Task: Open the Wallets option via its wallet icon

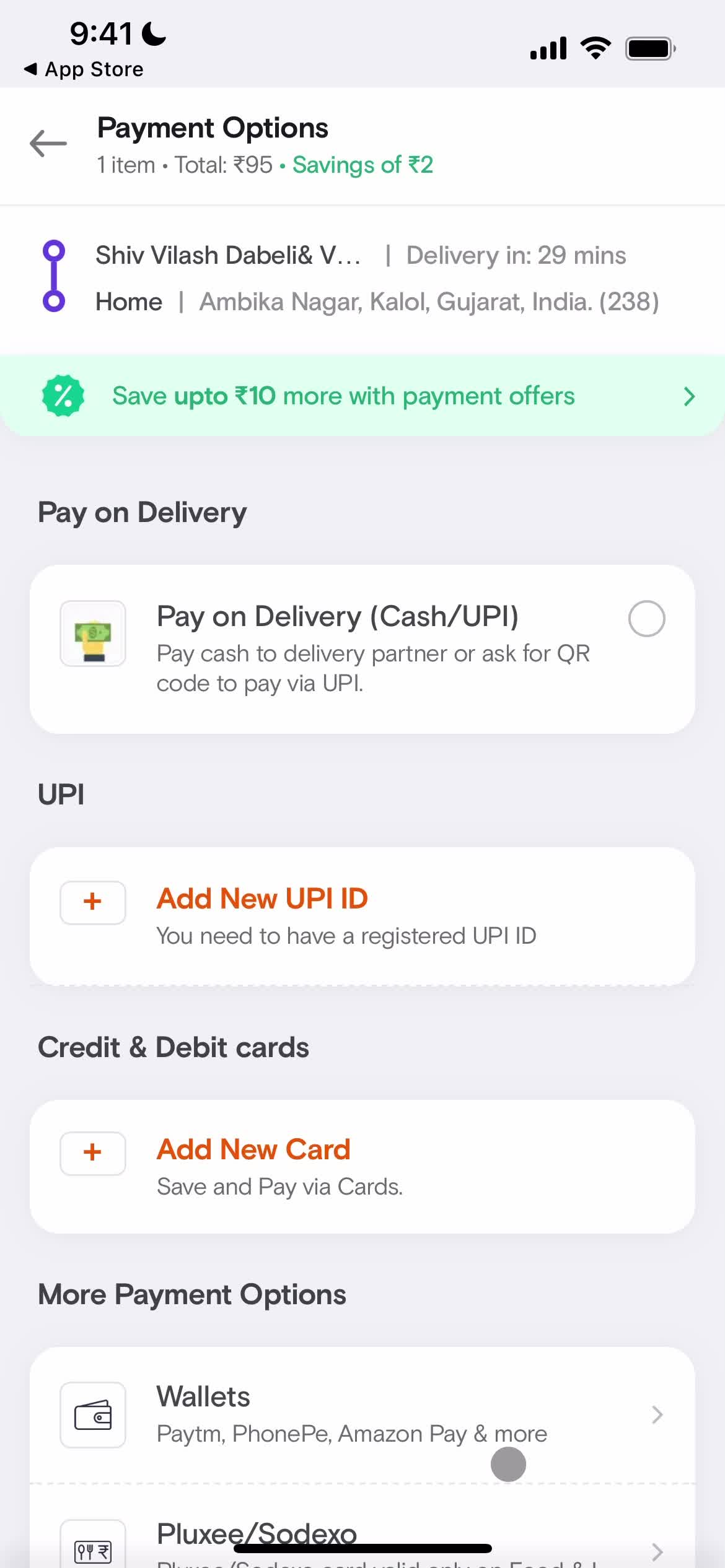Action: pos(92,1415)
